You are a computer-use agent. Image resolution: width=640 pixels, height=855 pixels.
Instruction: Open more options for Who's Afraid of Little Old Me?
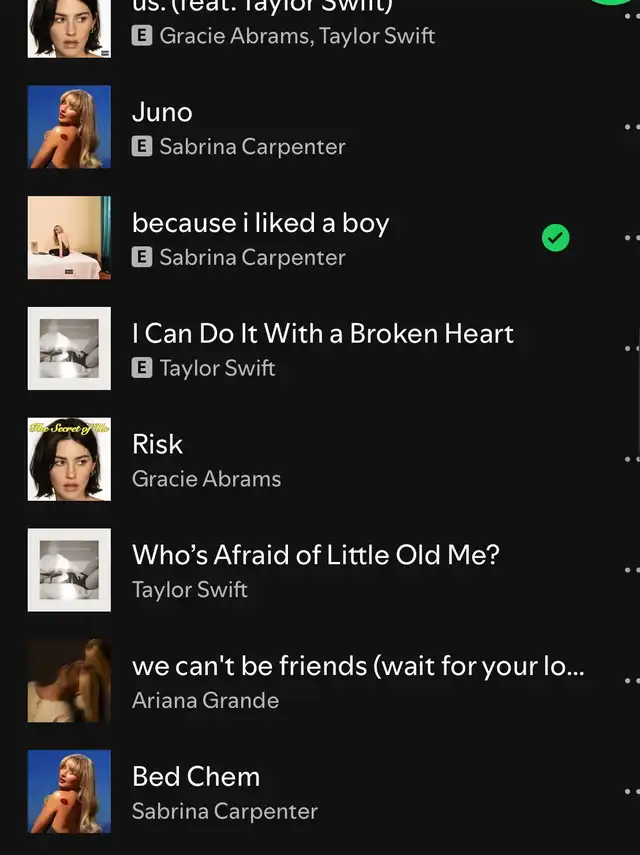(632, 570)
